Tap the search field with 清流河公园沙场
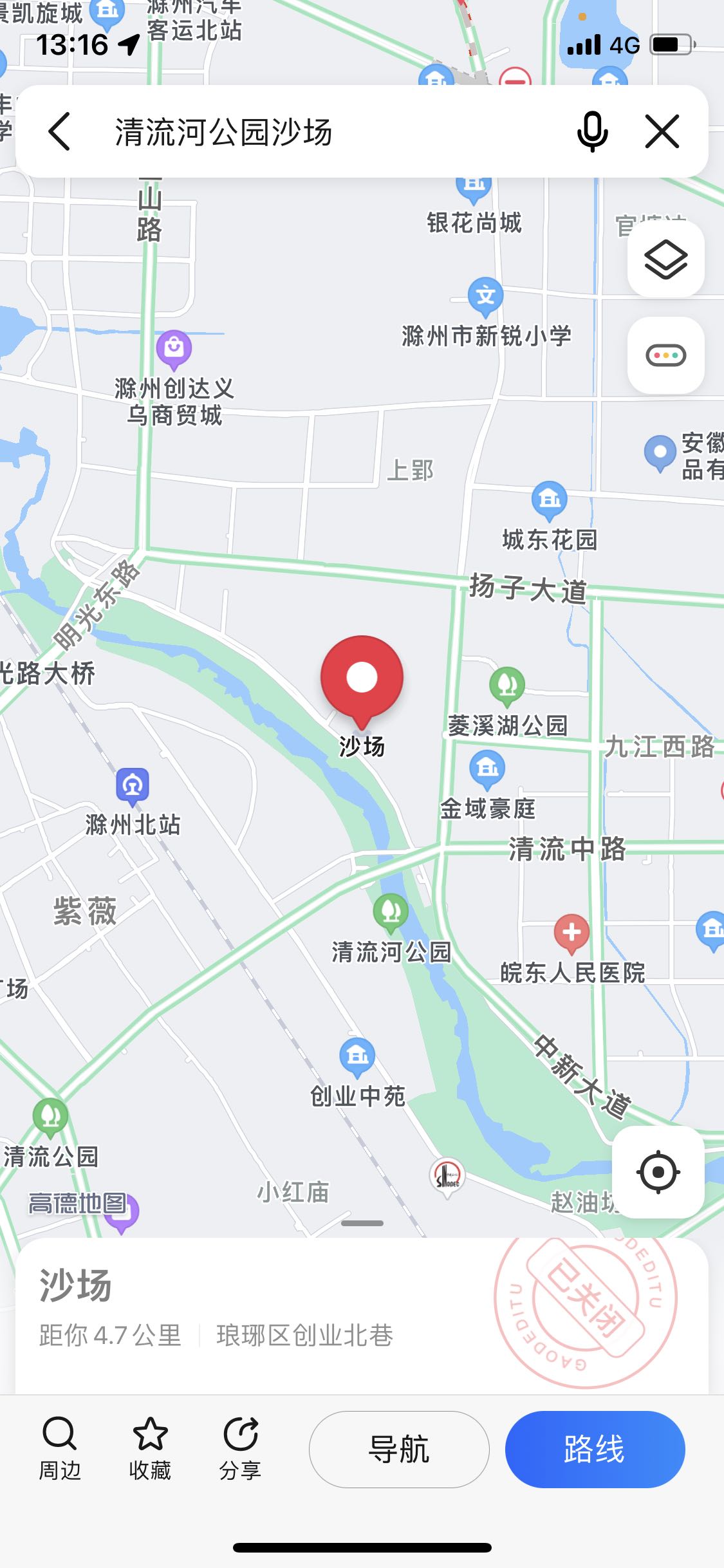 pyautogui.click(x=322, y=132)
